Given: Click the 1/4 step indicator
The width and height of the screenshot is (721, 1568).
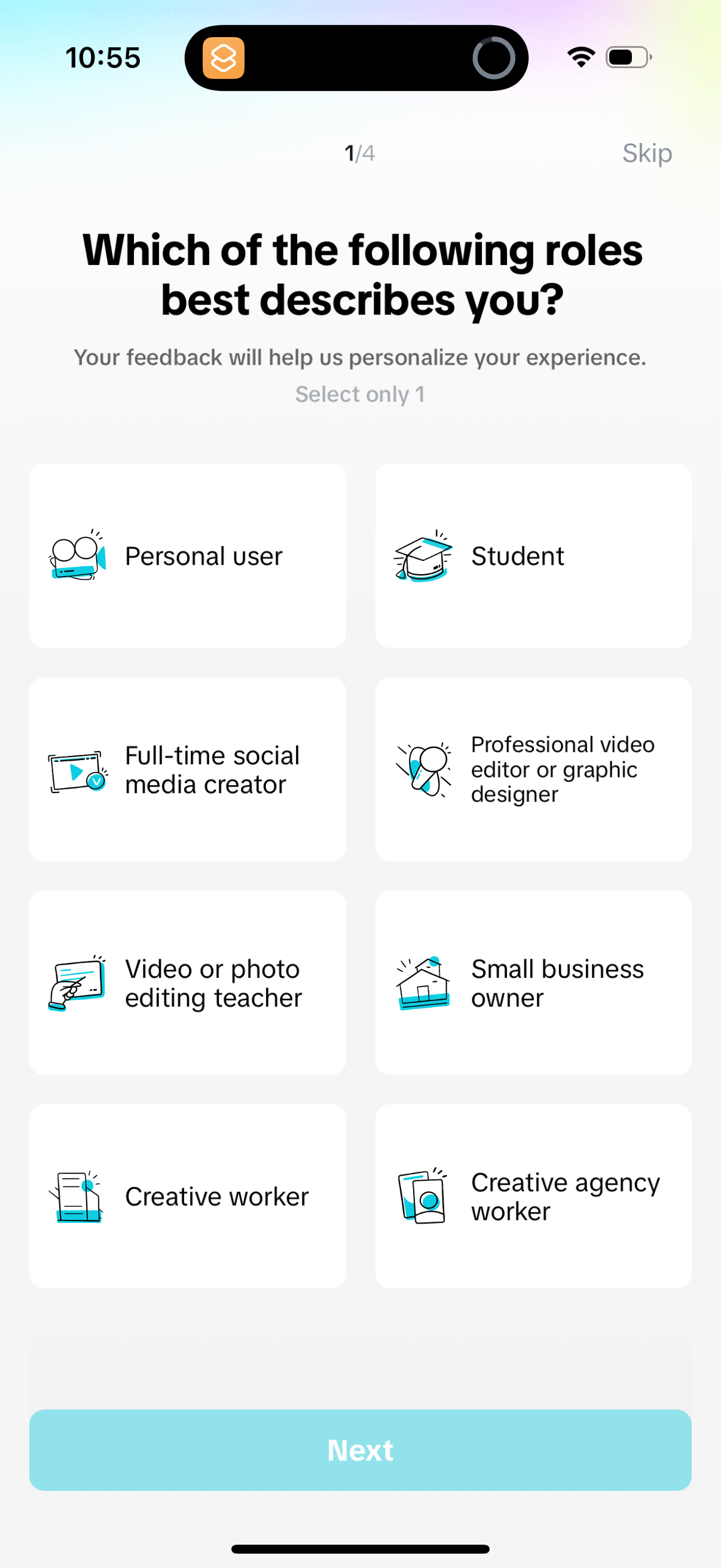Looking at the screenshot, I should point(359,154).
